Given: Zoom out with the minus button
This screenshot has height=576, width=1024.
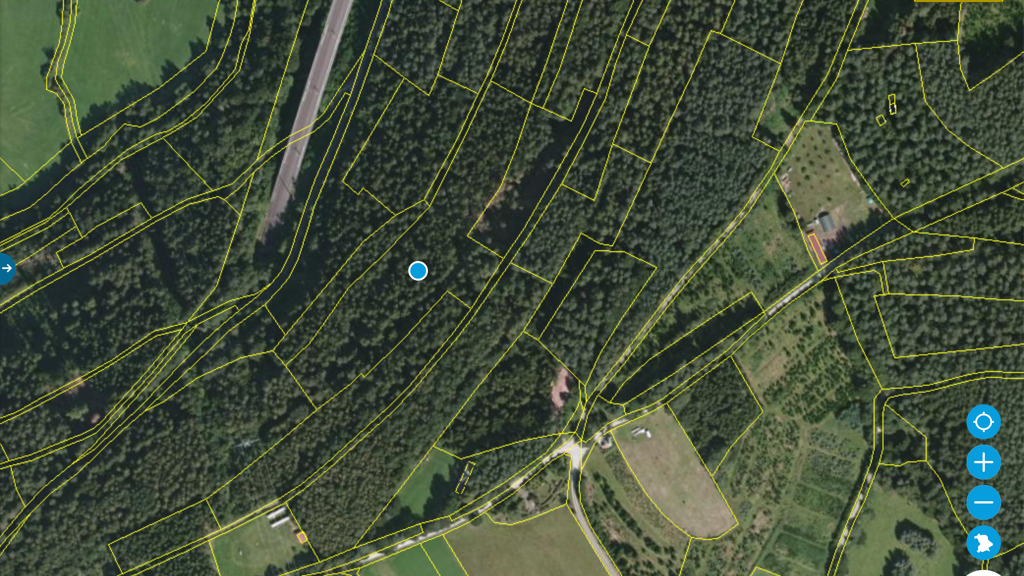Looking at the screenshot, I should [984, 503].
